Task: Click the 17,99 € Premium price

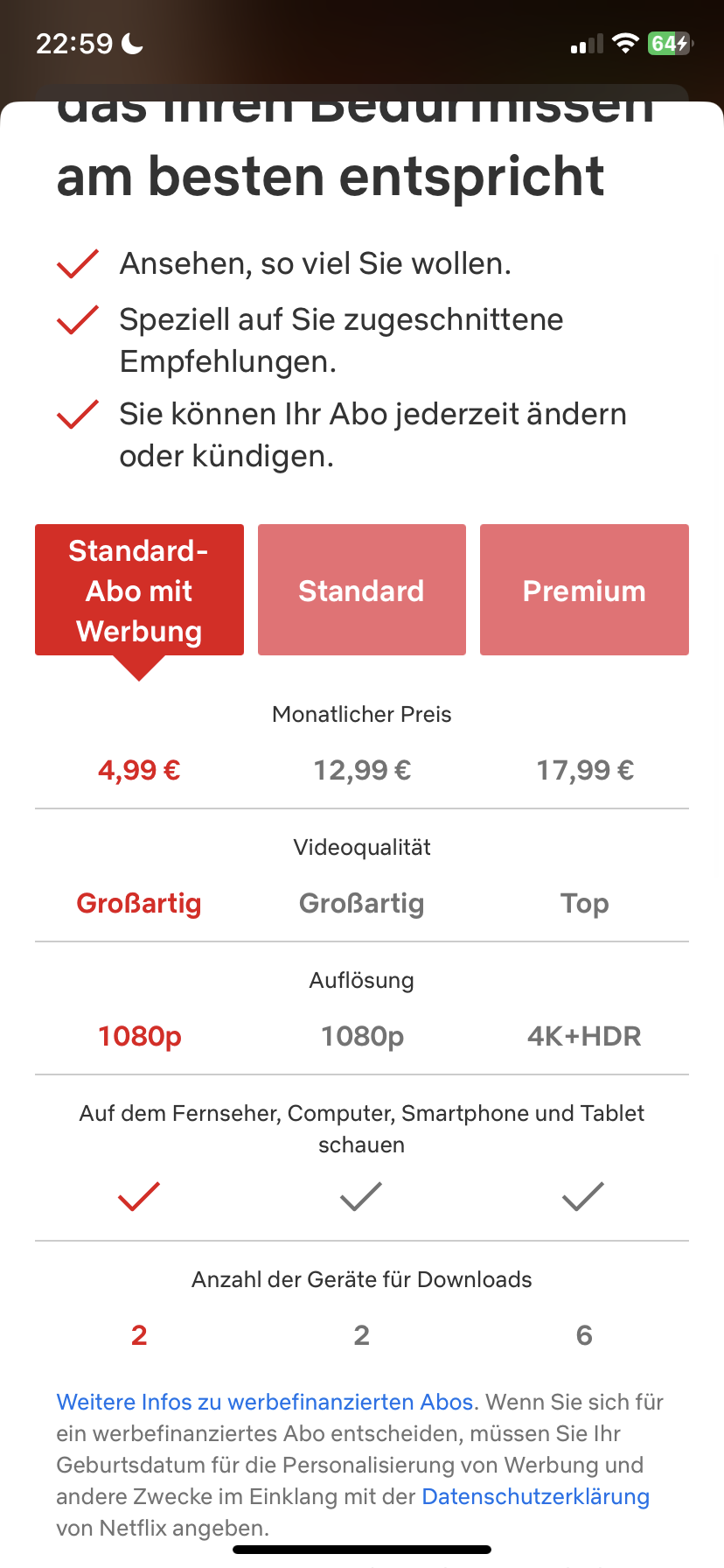Action: coord(583,770)
